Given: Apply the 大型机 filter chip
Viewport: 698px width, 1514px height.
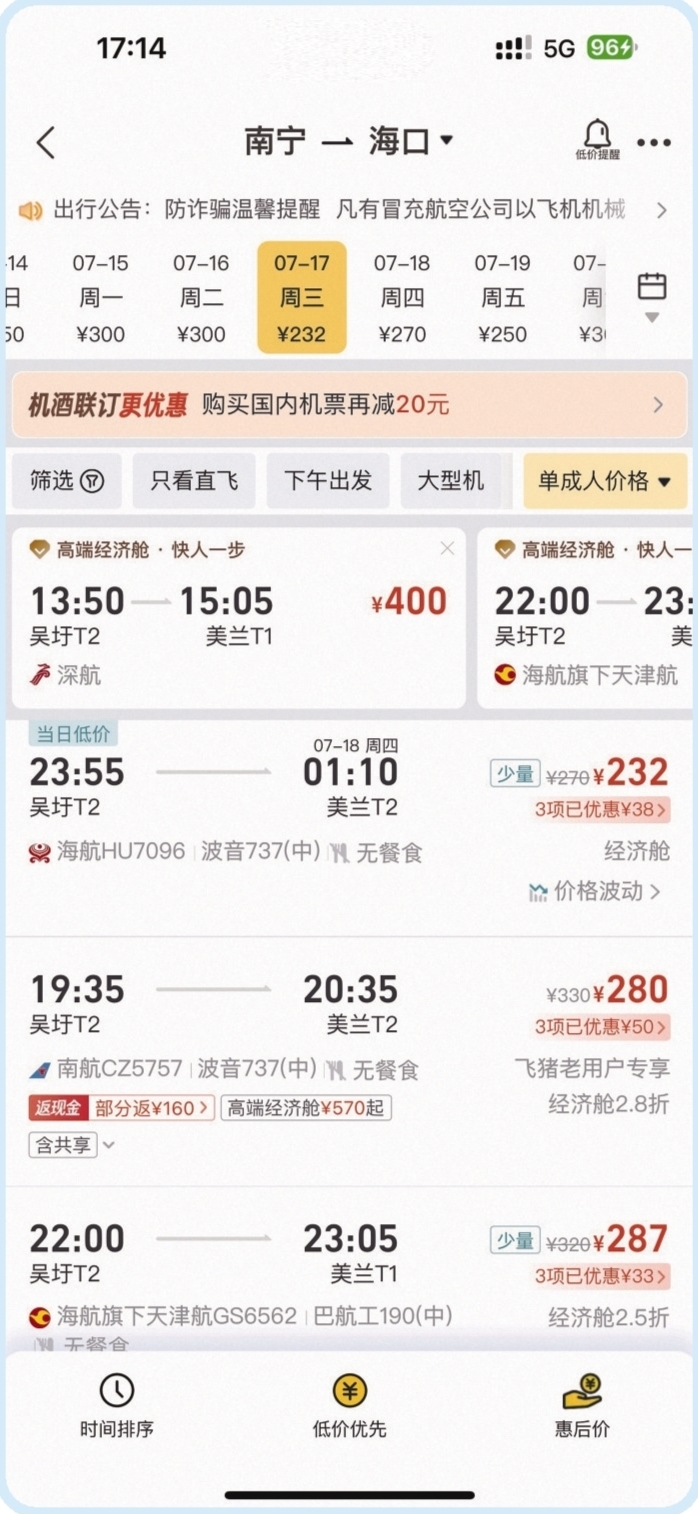Looking at the screenshot, I should [450, 481].
